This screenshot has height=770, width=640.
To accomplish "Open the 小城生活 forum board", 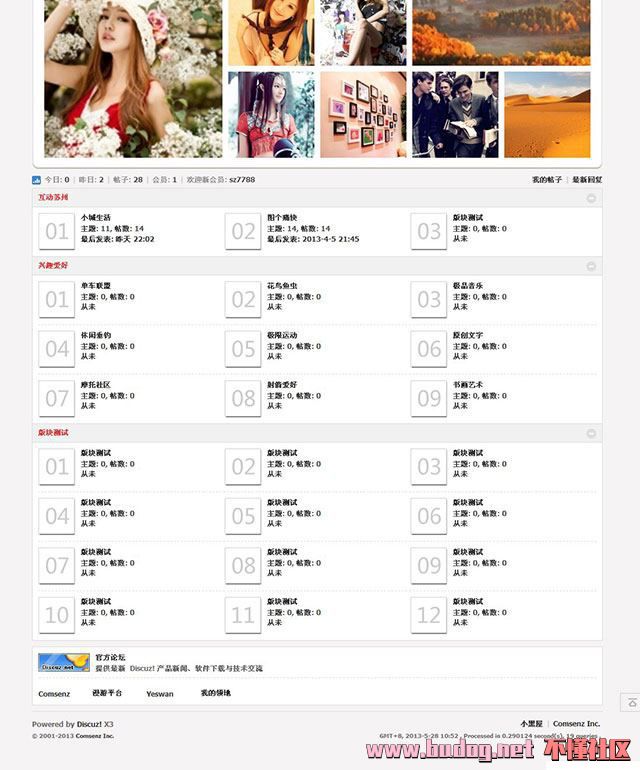I will pyautogui.click(x=96, y=217).
